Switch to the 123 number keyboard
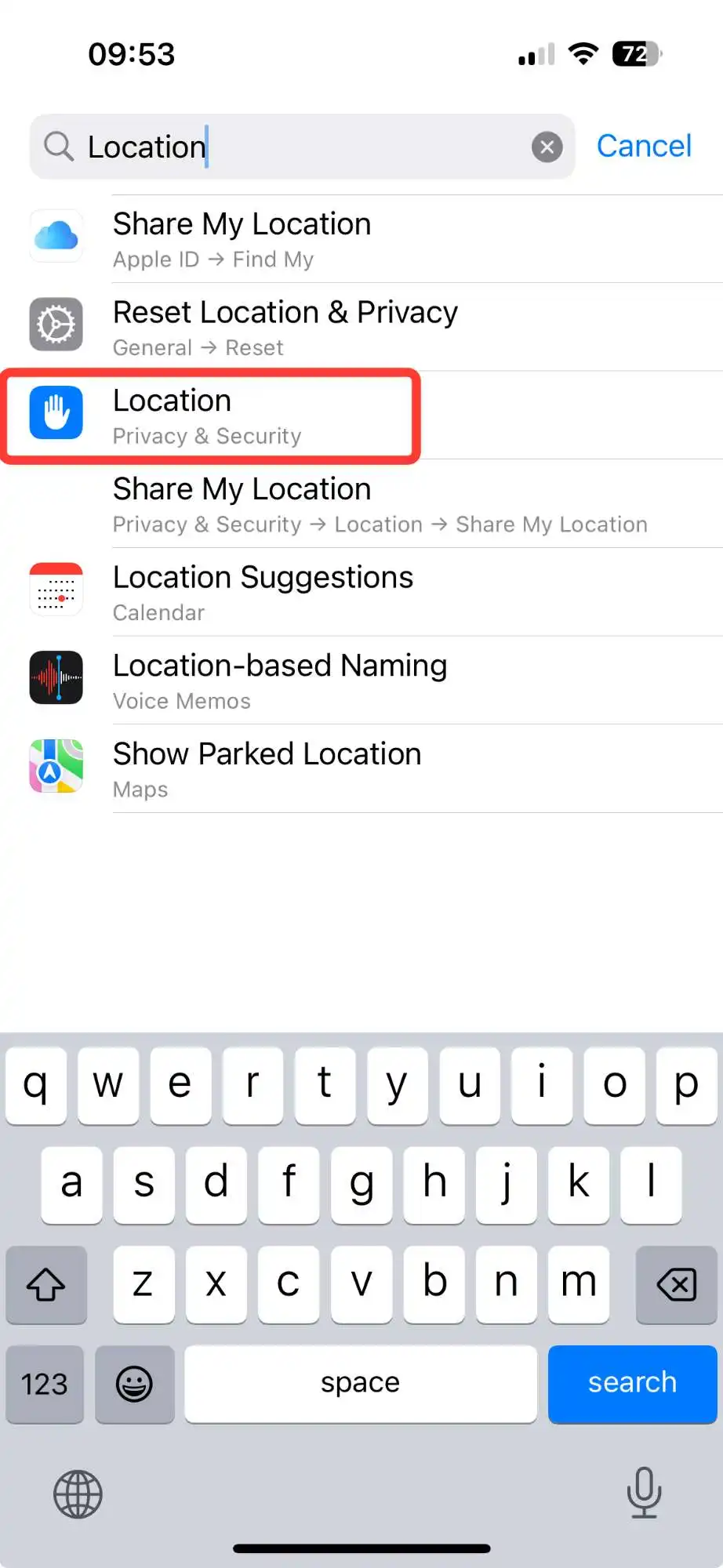This screenshot has height=1568, width=723. click(45, 1384)
